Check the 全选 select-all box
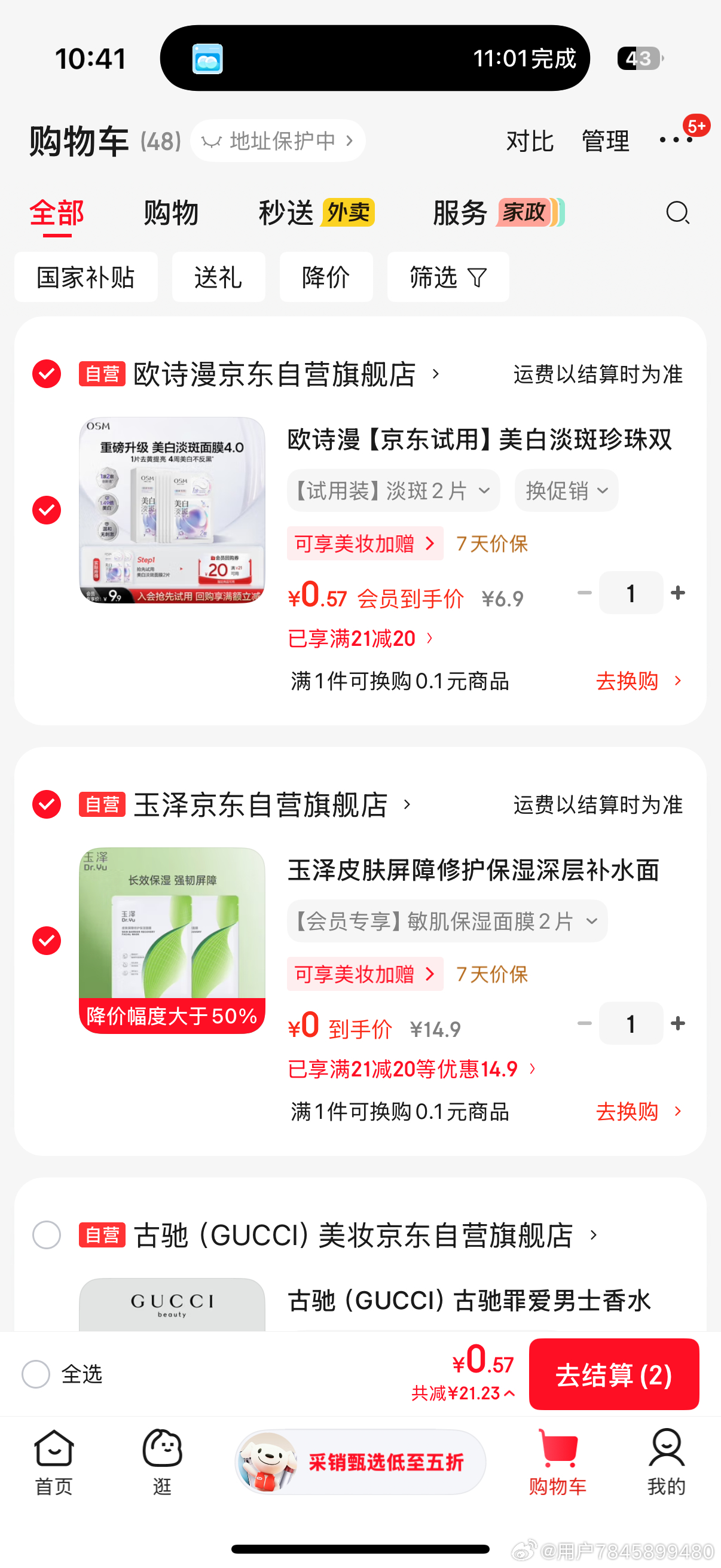The image size is (721, 1568). [x=36, y=1374]
